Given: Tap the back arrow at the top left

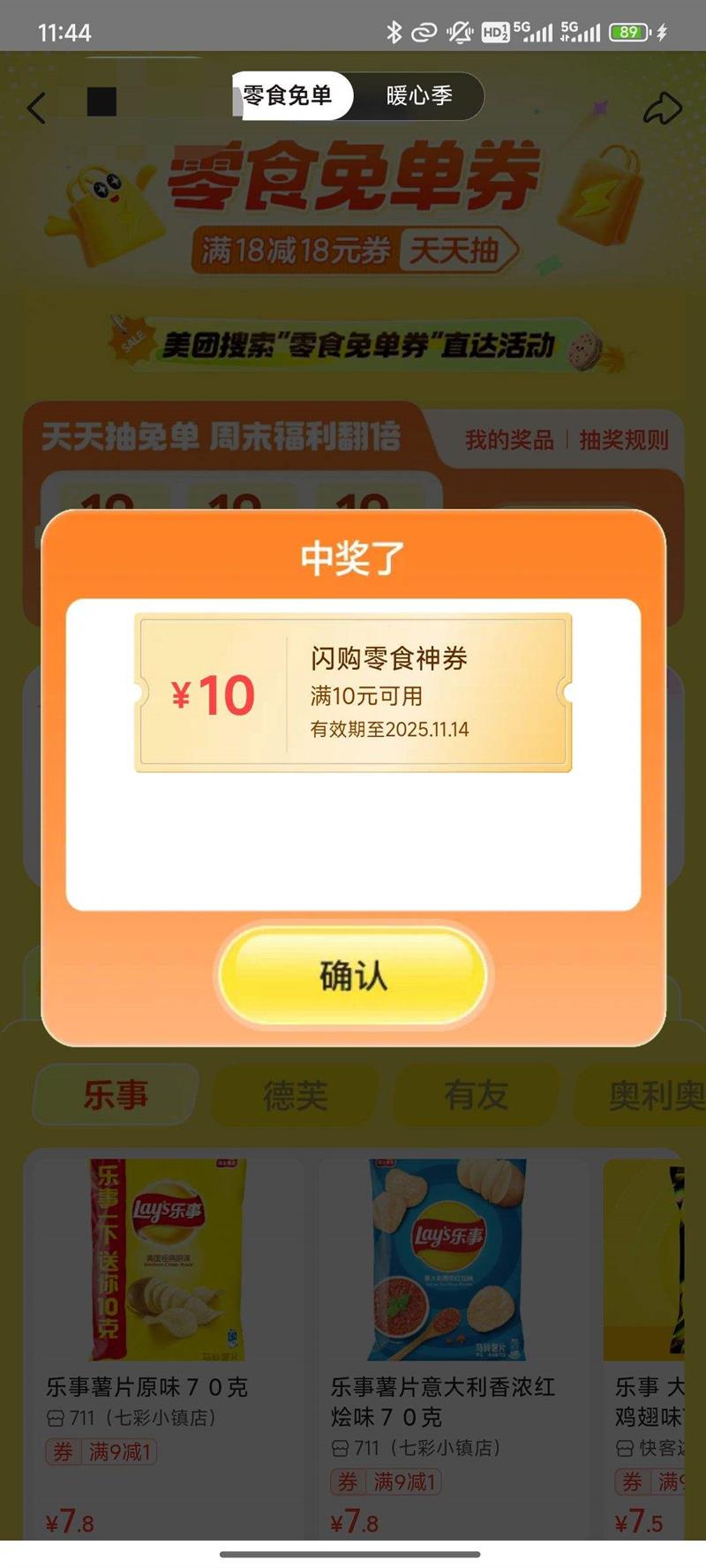Looking at the screenshot, I should pyautogui.click(x=35, y=108).
